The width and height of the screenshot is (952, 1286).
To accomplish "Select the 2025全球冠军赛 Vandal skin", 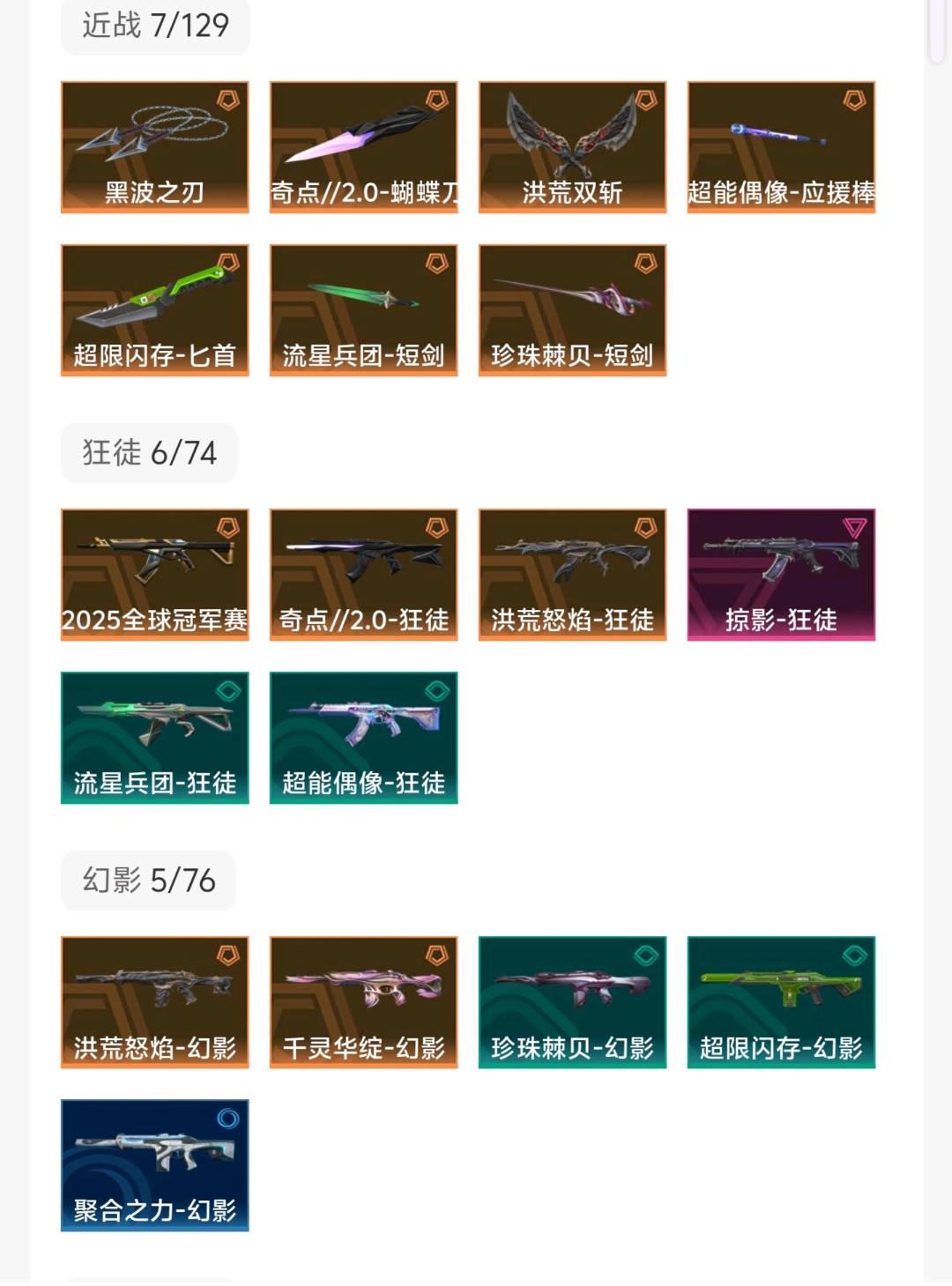I will click(x=154, y=575).
